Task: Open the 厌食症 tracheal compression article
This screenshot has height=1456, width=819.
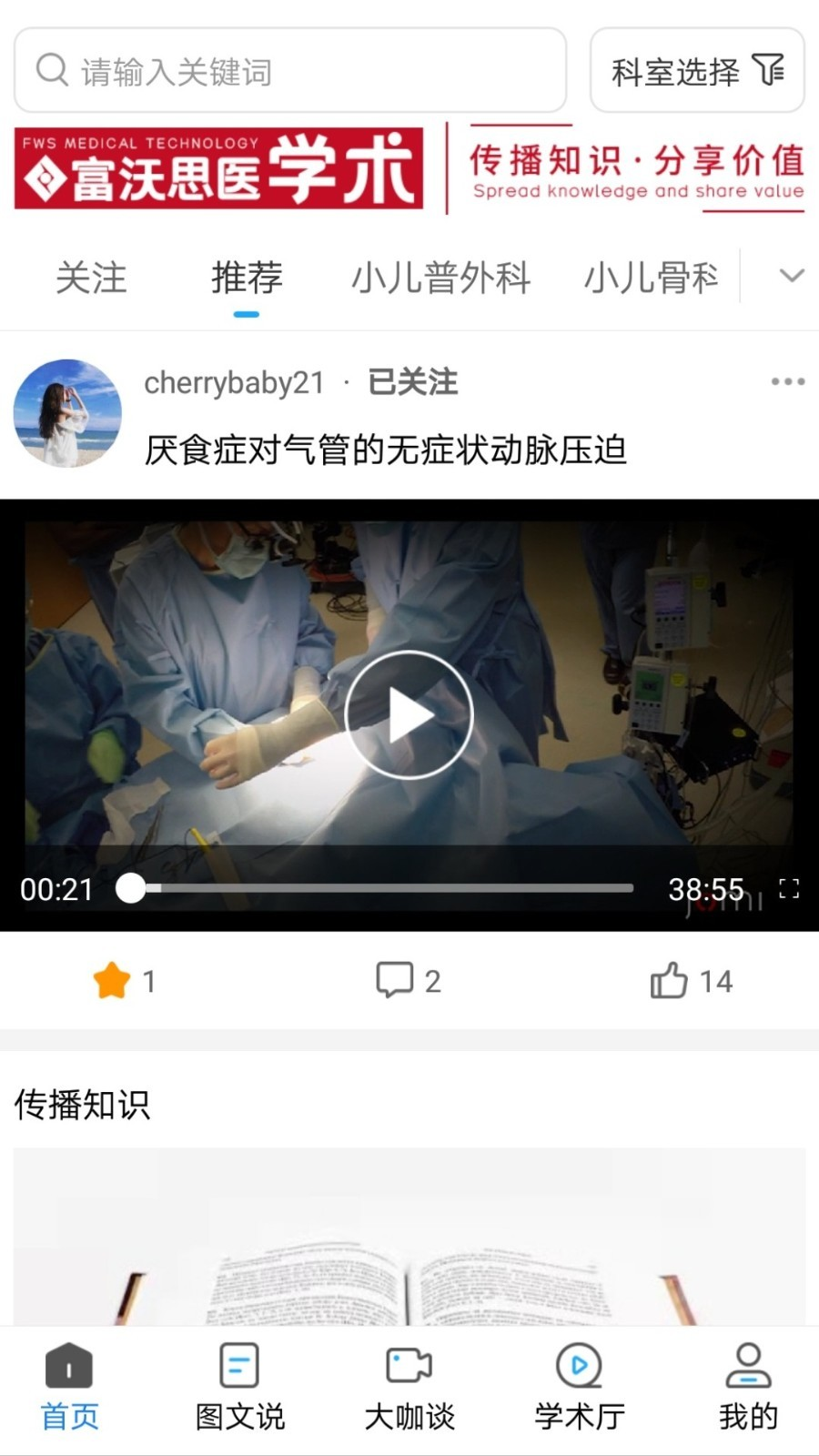Action: pos(386,450)
